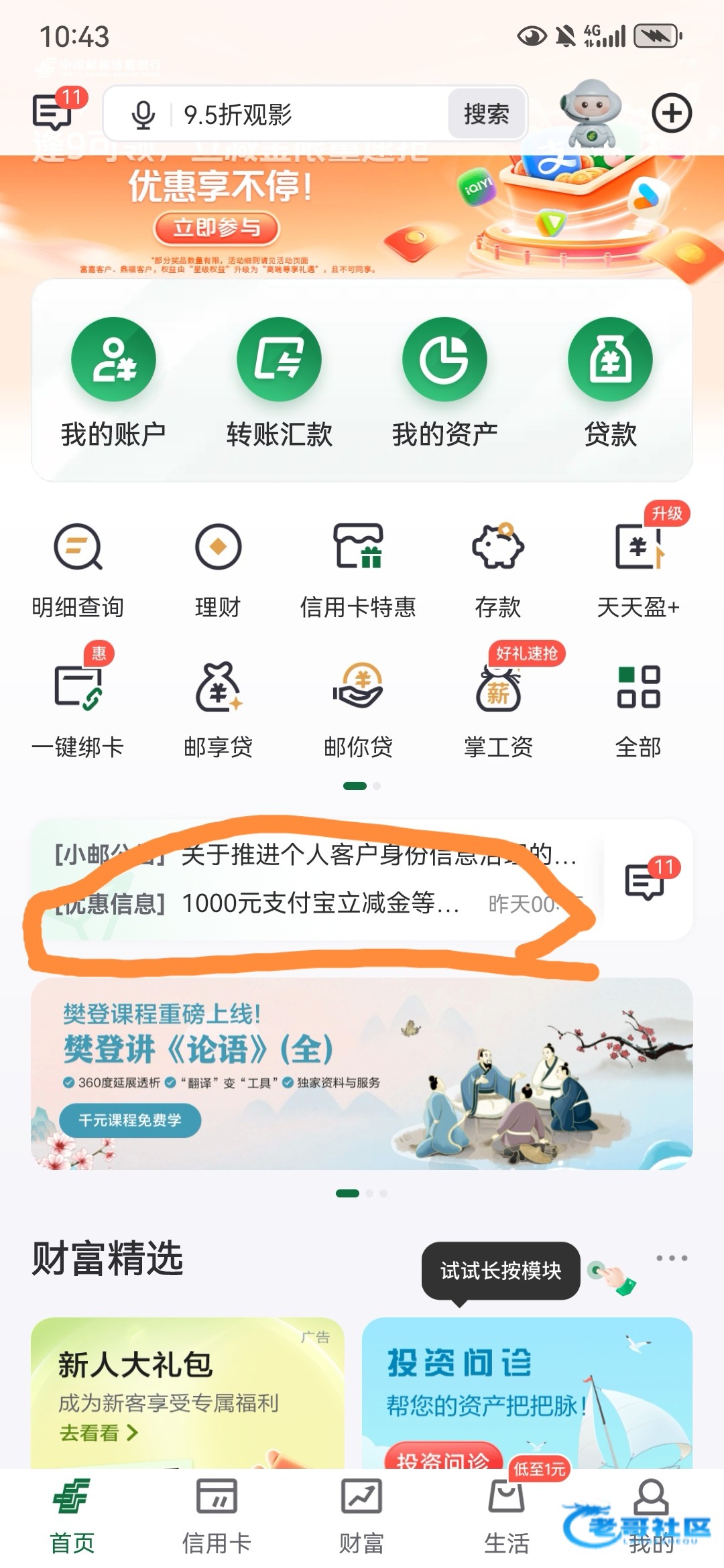Open the 樊登讲《论语》 course banner
The width and height of the screenshot is (724, 1568).
point(362,1073)
